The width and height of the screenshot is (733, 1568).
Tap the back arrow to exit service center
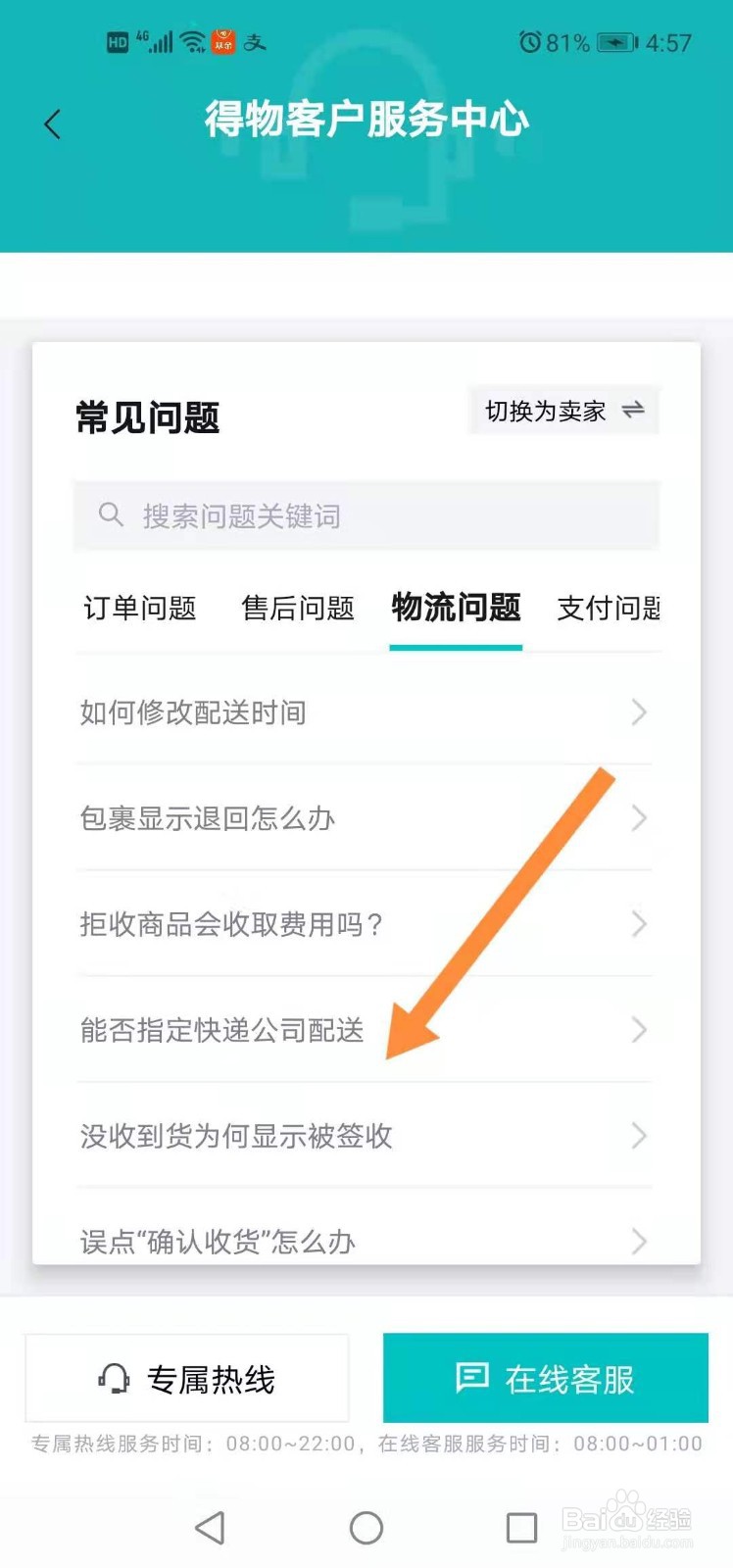tap(51, 123)
